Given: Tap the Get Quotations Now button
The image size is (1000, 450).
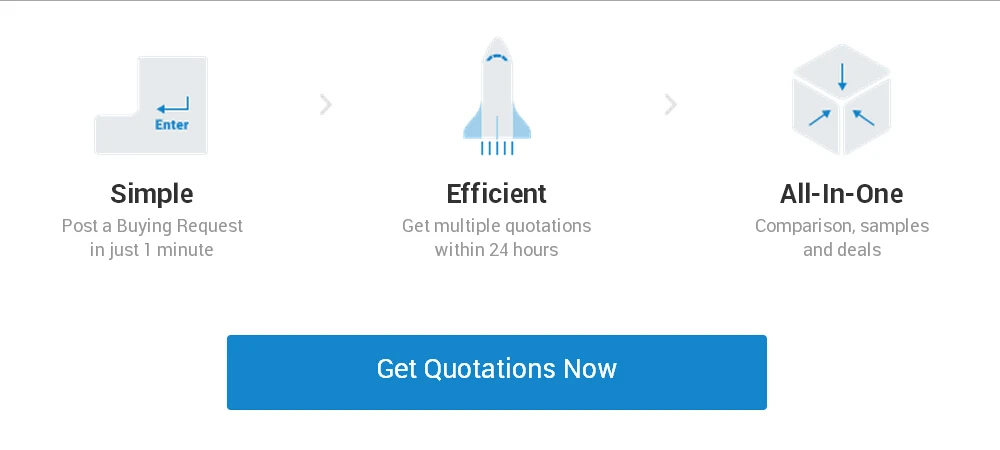Looking at the screenshot, I should tap(496, 372).
